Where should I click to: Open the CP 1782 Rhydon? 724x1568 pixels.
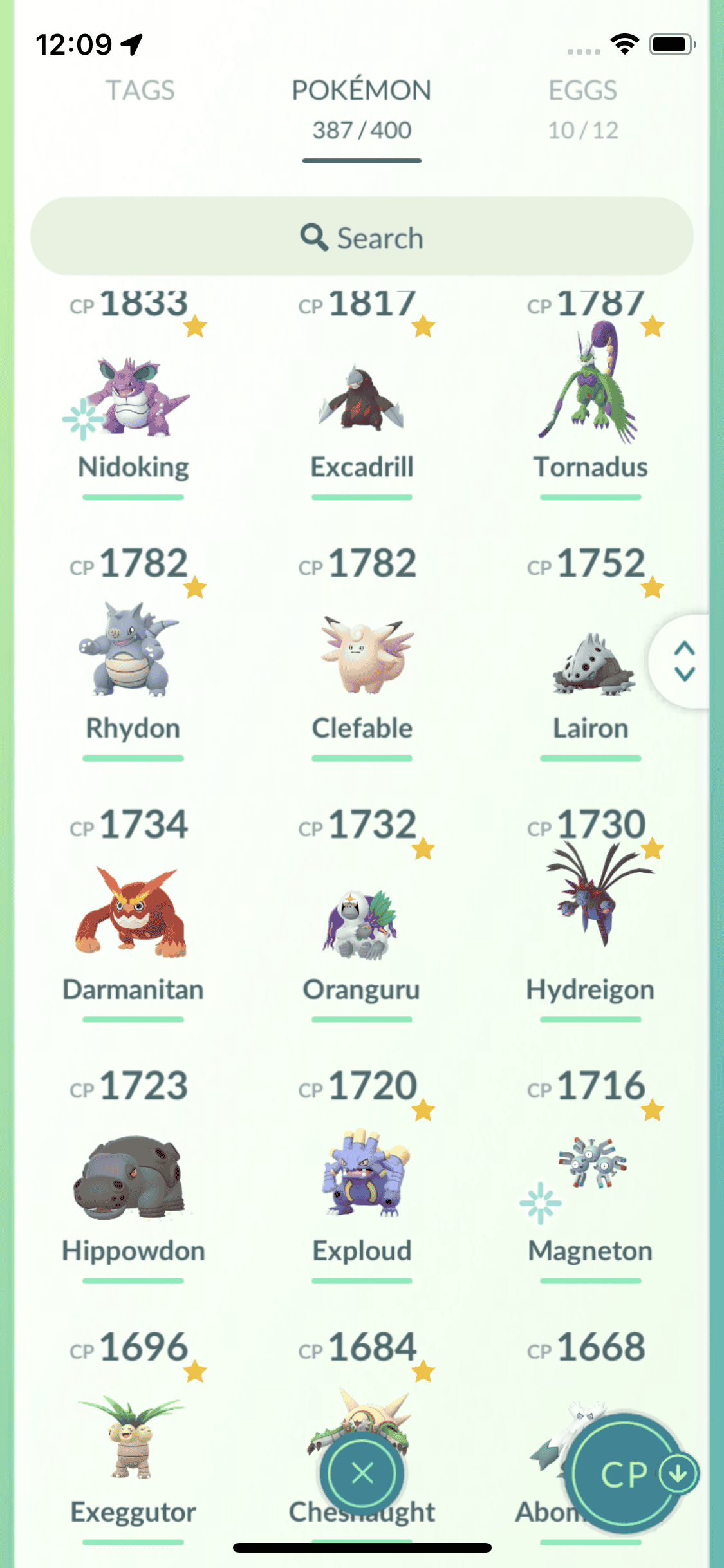[133, 650]
